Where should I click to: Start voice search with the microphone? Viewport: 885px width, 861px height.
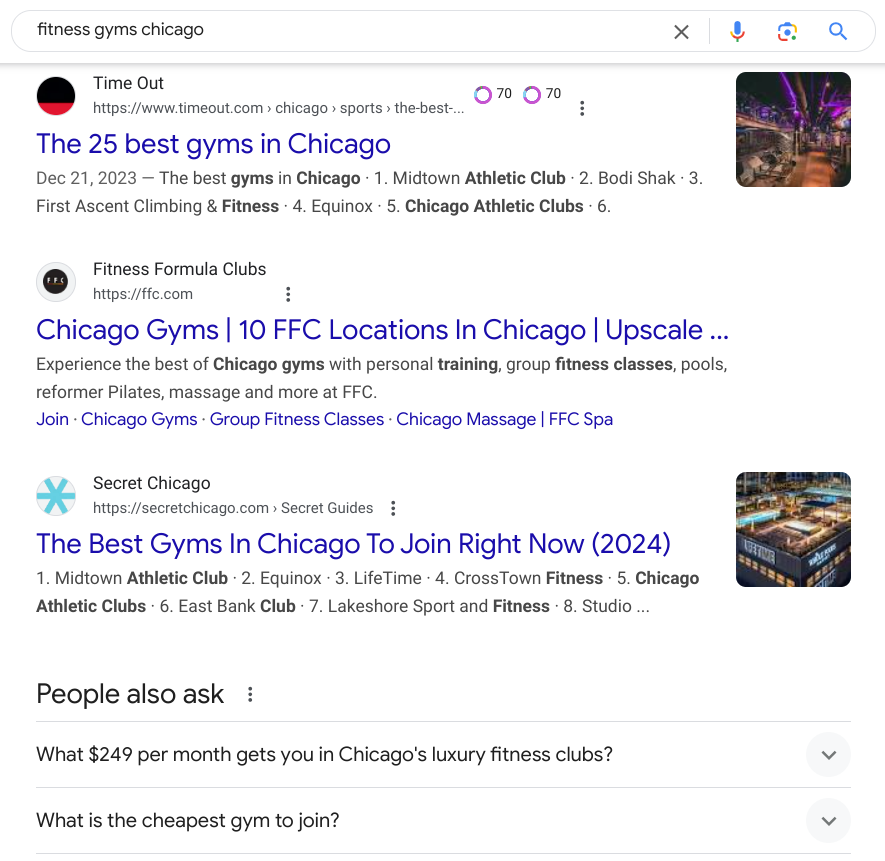737,32
